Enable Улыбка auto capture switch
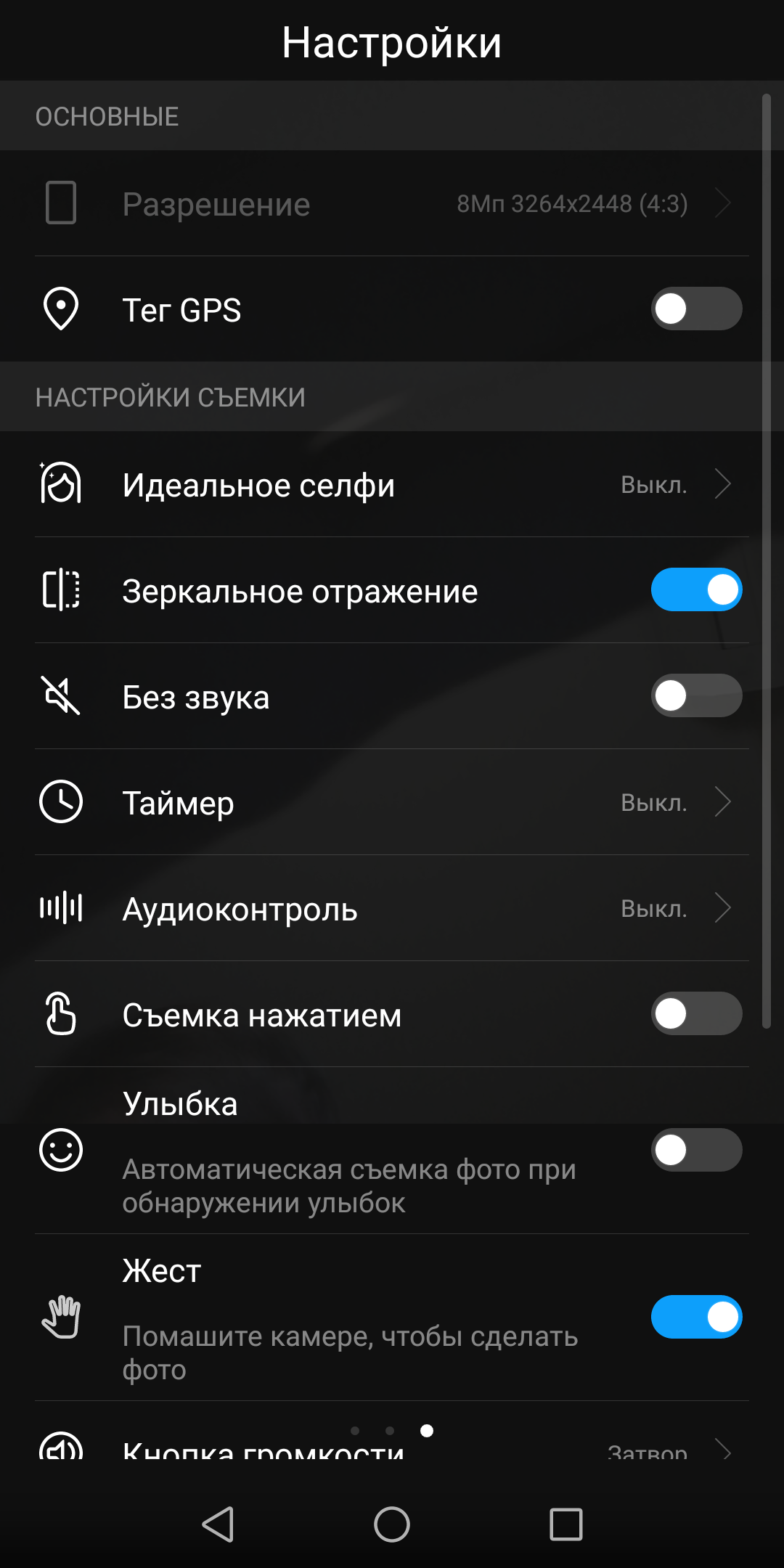The width and height of the screenshot is (784, 1568). 696,1150
